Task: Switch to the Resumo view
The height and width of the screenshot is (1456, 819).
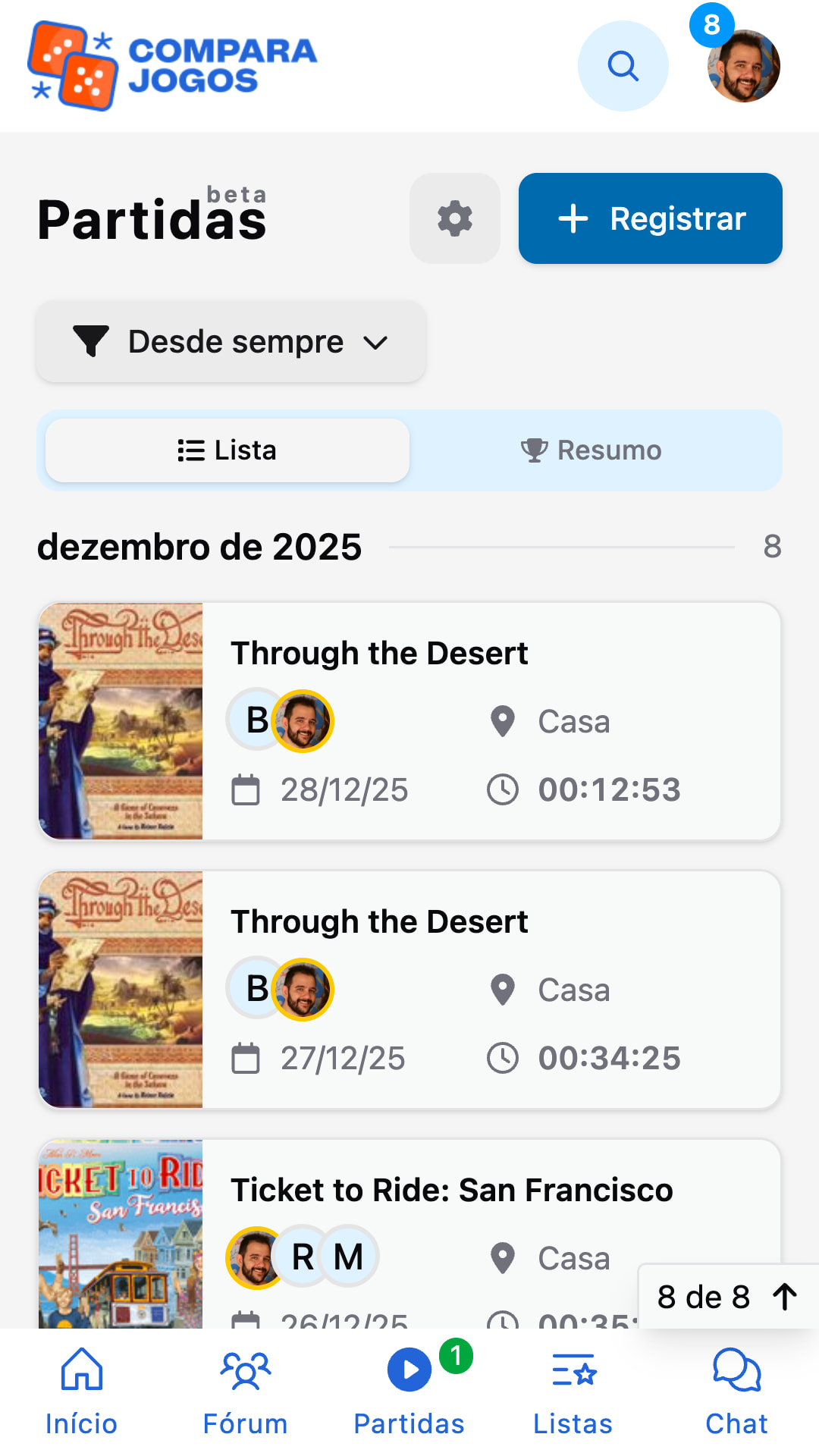Action: pyautogui.click(x=591, y=450)
